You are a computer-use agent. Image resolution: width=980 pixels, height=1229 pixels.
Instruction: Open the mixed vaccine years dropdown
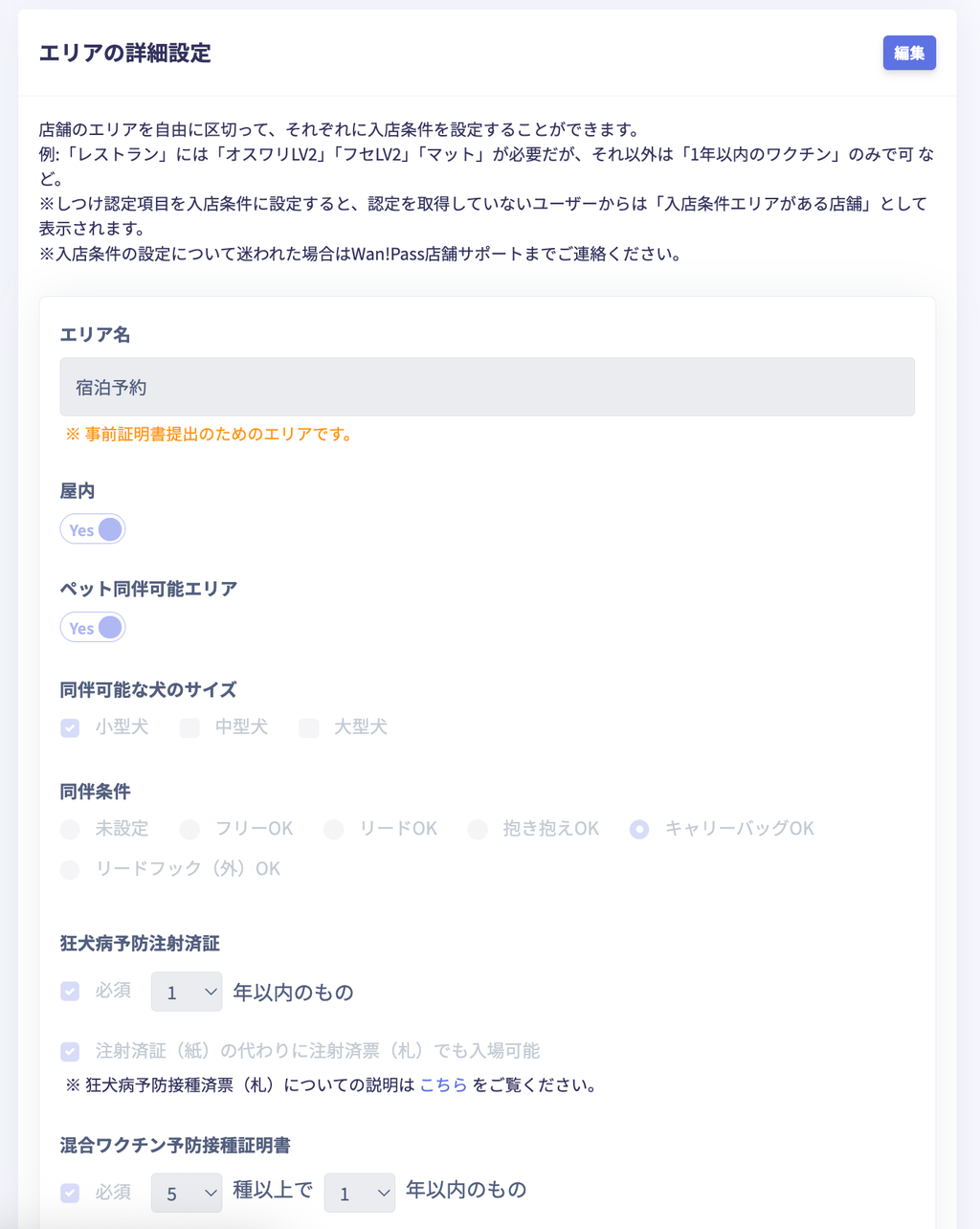coord(359,1193)
